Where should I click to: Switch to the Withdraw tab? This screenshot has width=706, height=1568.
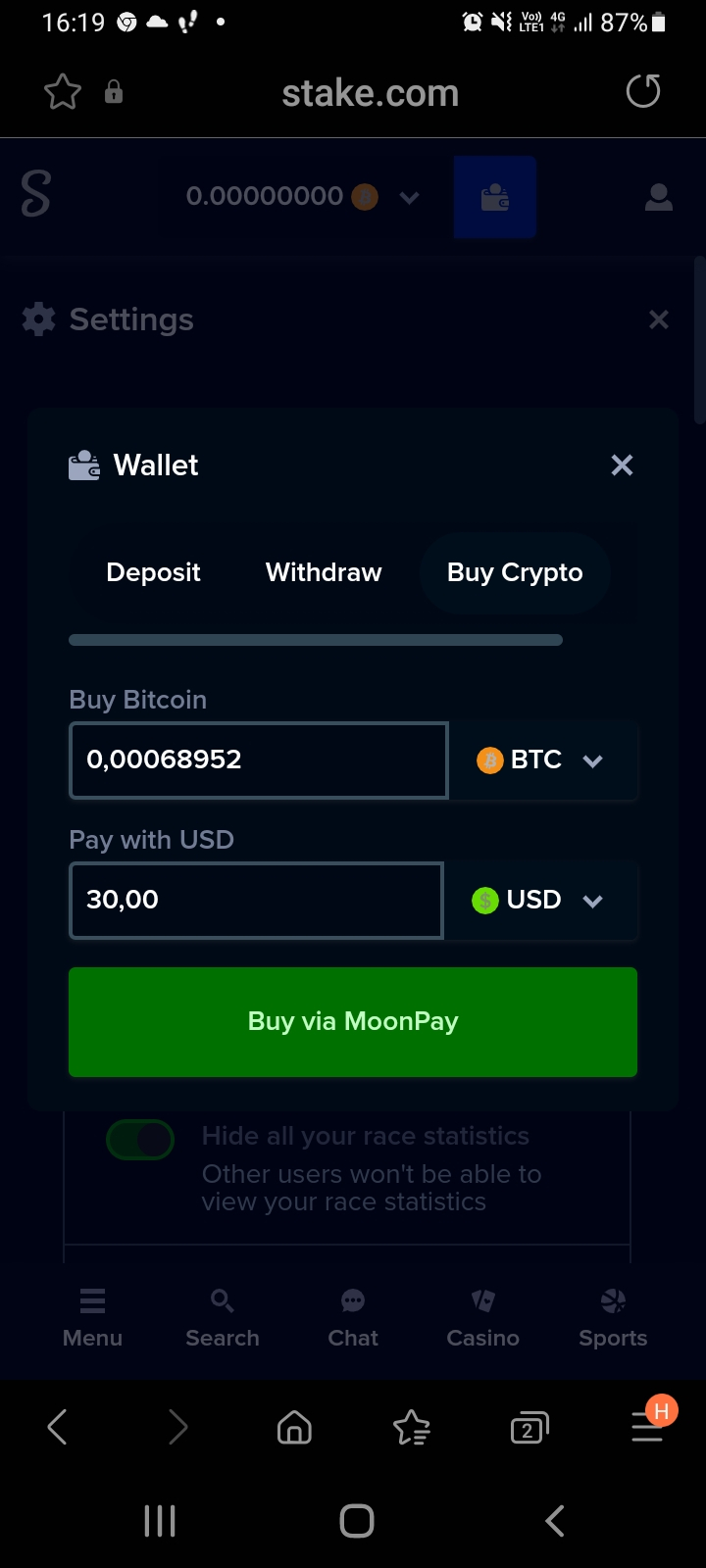[x=324, y=572]
